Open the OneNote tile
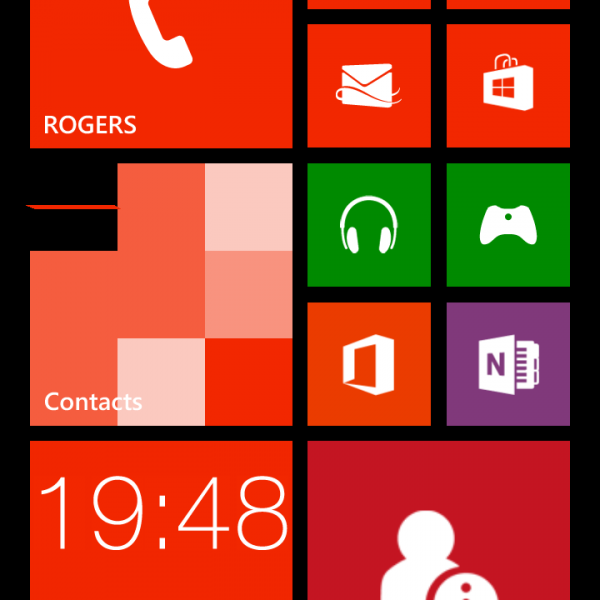This screenshot has width=600, height=600. click(x=508, y=364)
